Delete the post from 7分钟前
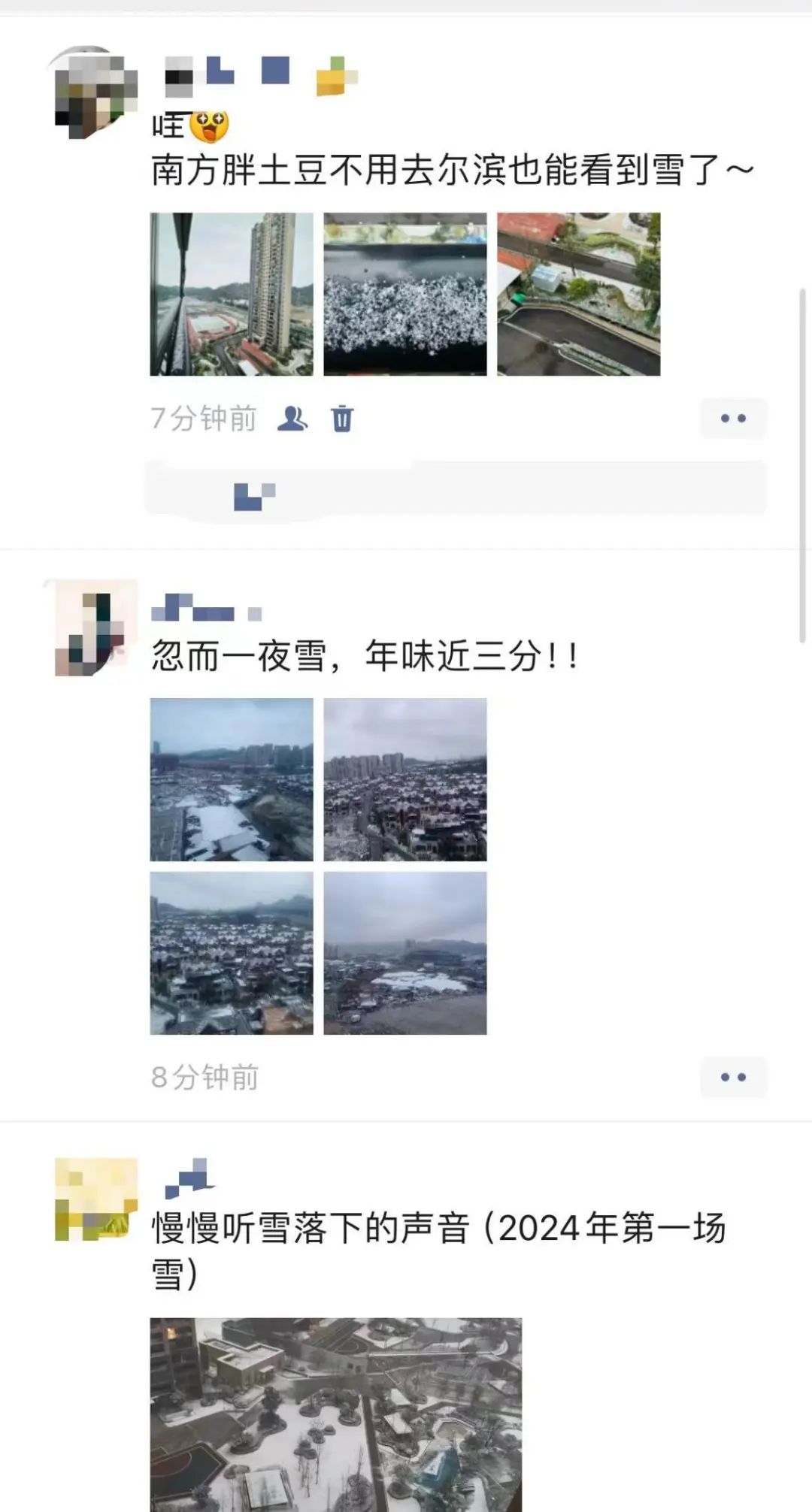Viewport: 812px width, 1512px height. coord(342,419)
